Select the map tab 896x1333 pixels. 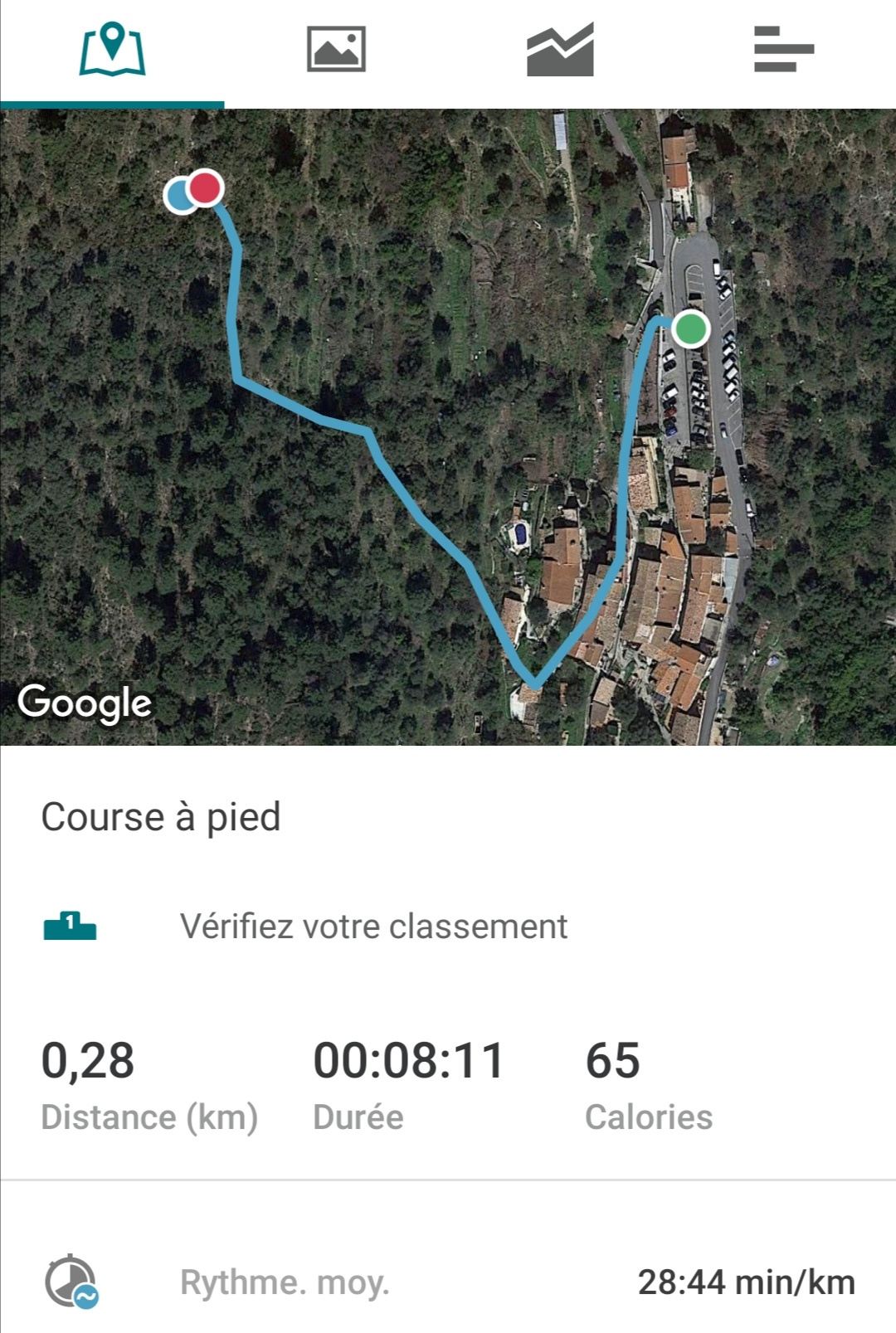coord(112,50)
